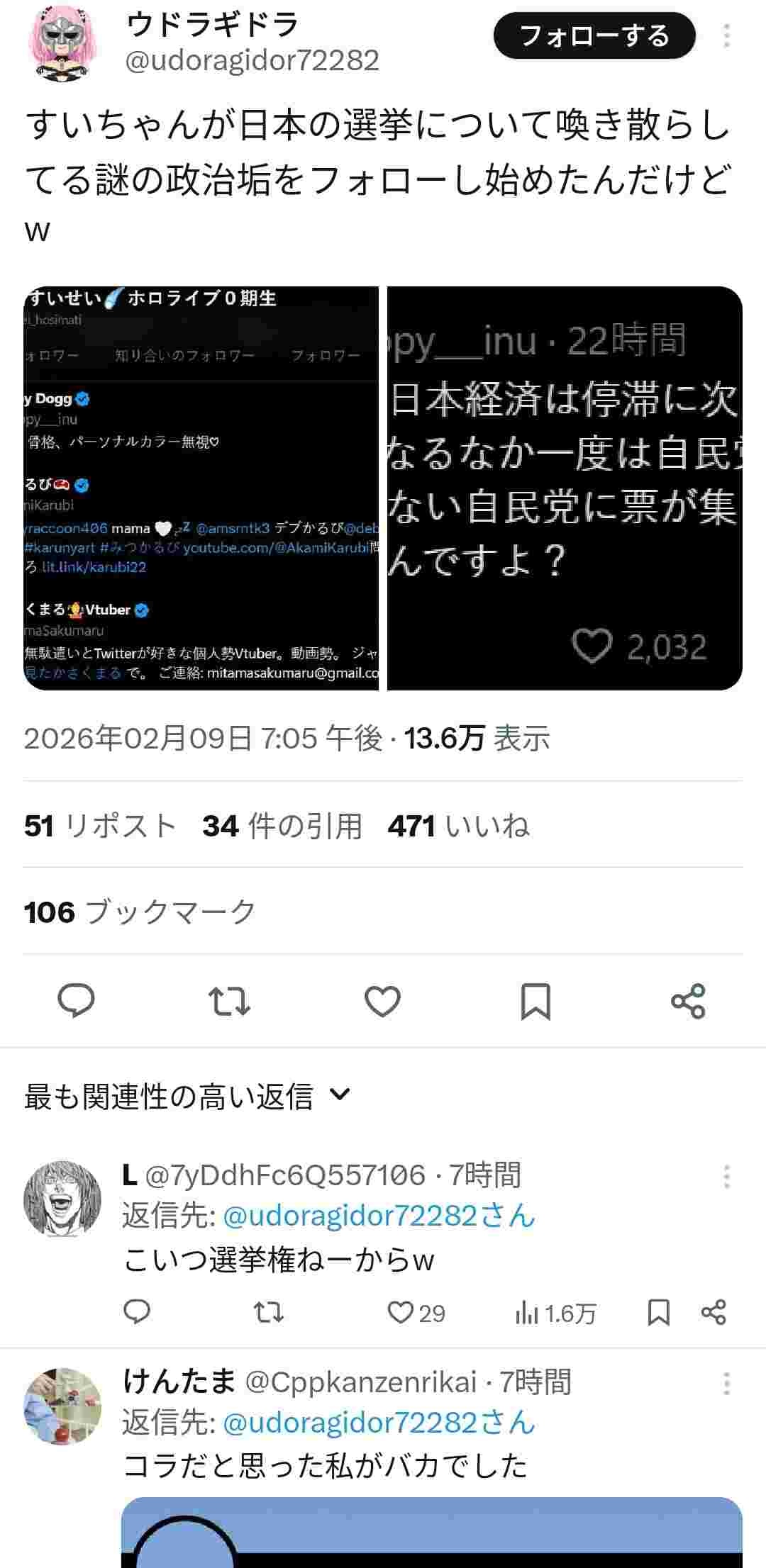Screen dimensions: 766x1568
Task: Open the overflow menu on ウドラギドラ's post
Action: pos(726,35)
